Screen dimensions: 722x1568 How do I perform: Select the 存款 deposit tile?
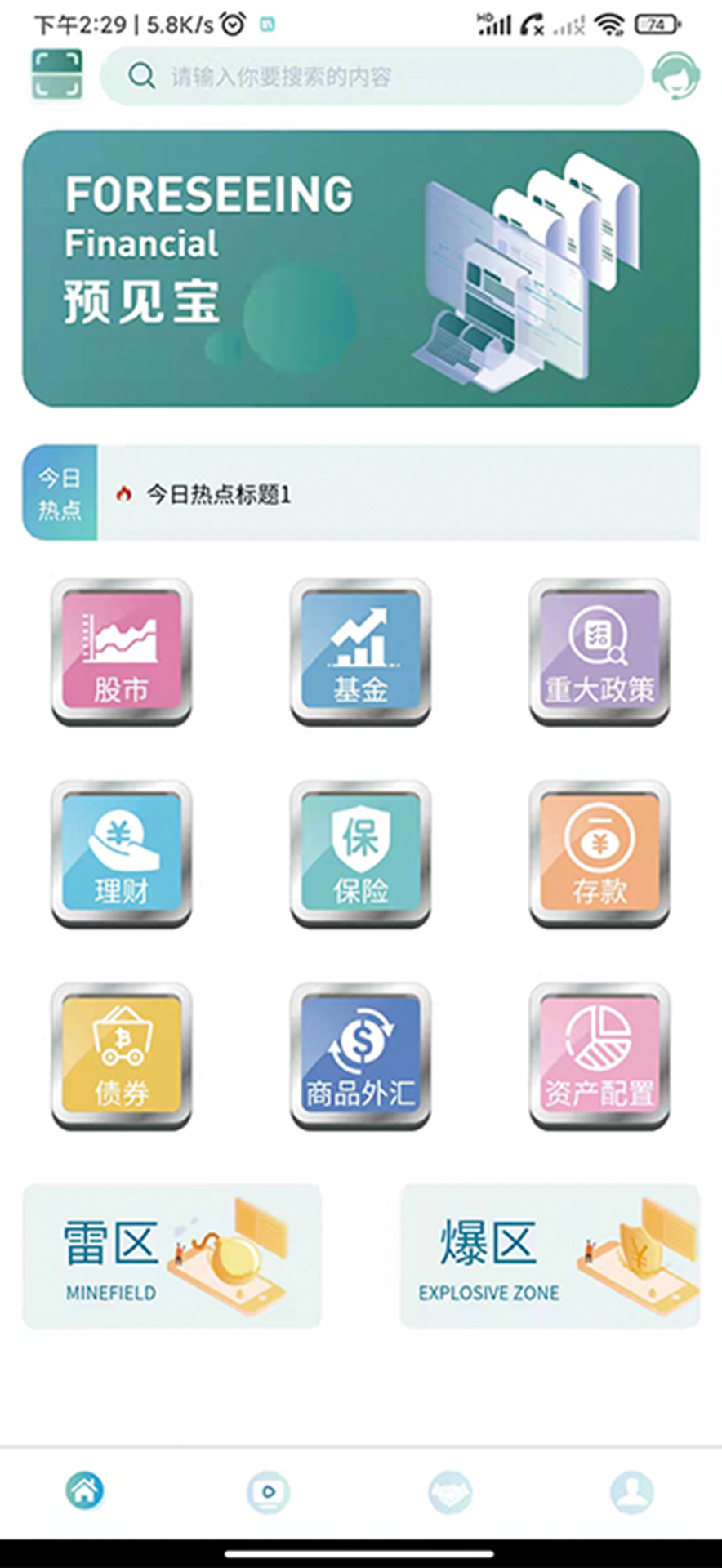tap(599, 853)
